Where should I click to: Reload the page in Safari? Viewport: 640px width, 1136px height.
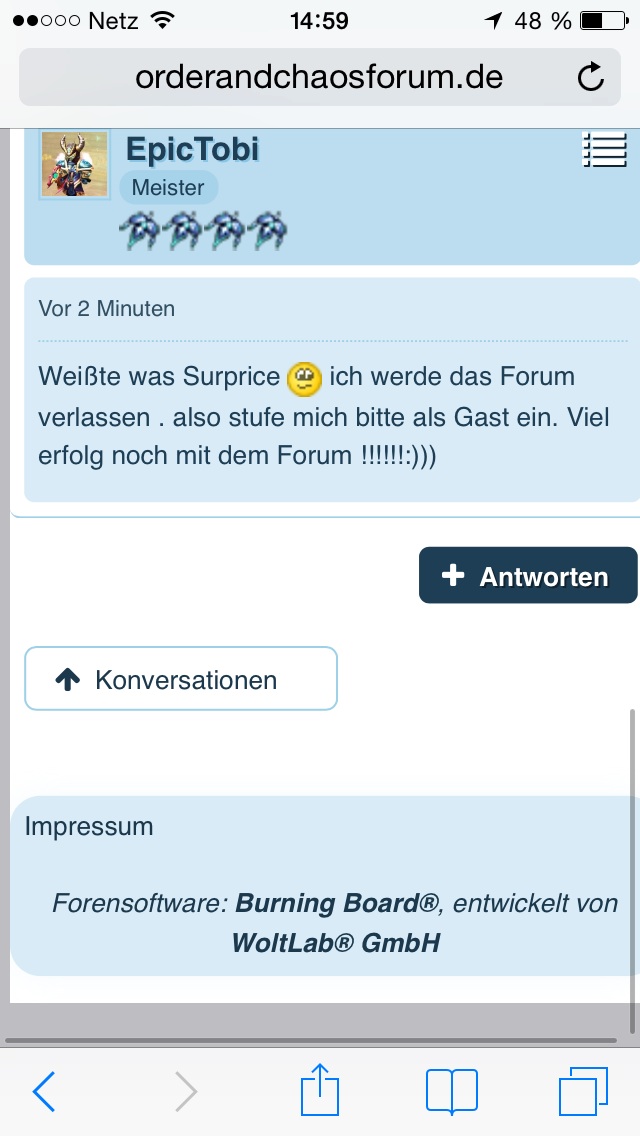click(x=591, y=78)
